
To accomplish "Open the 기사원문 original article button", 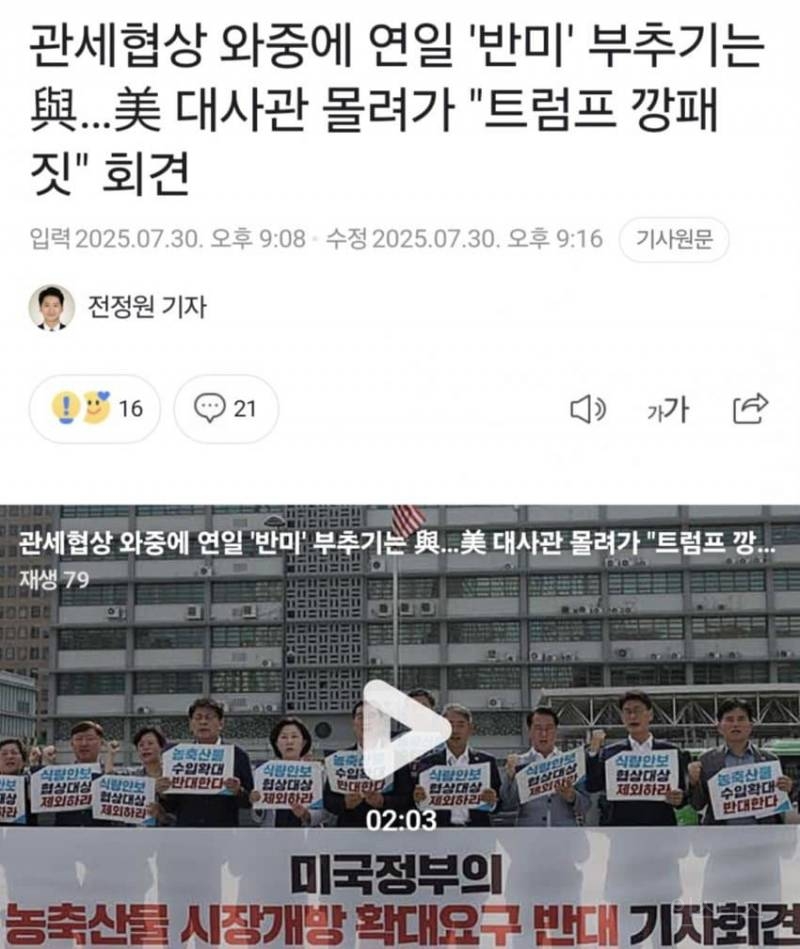I will tap(674, 240).
